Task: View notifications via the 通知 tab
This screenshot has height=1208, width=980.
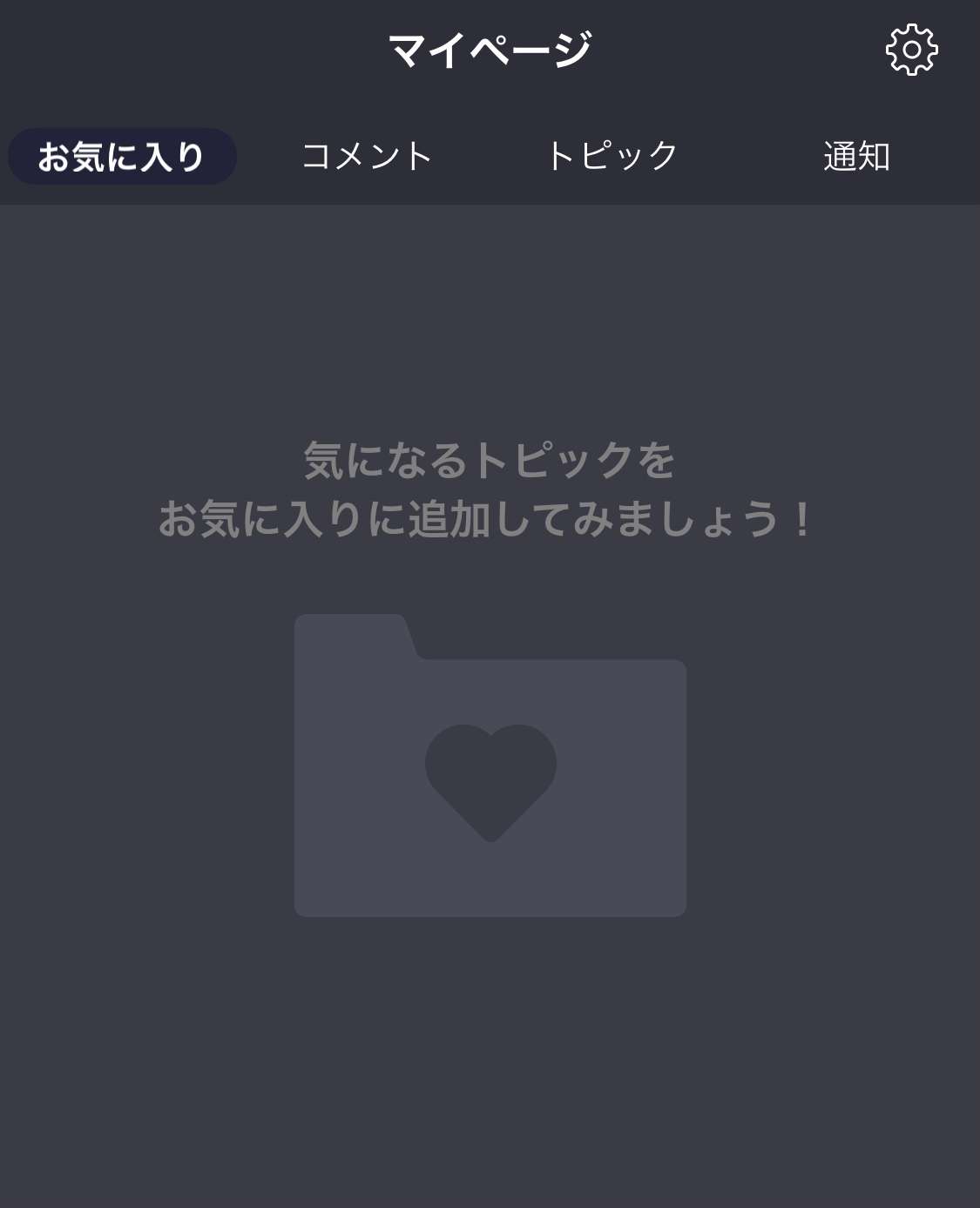Action: 856,157
